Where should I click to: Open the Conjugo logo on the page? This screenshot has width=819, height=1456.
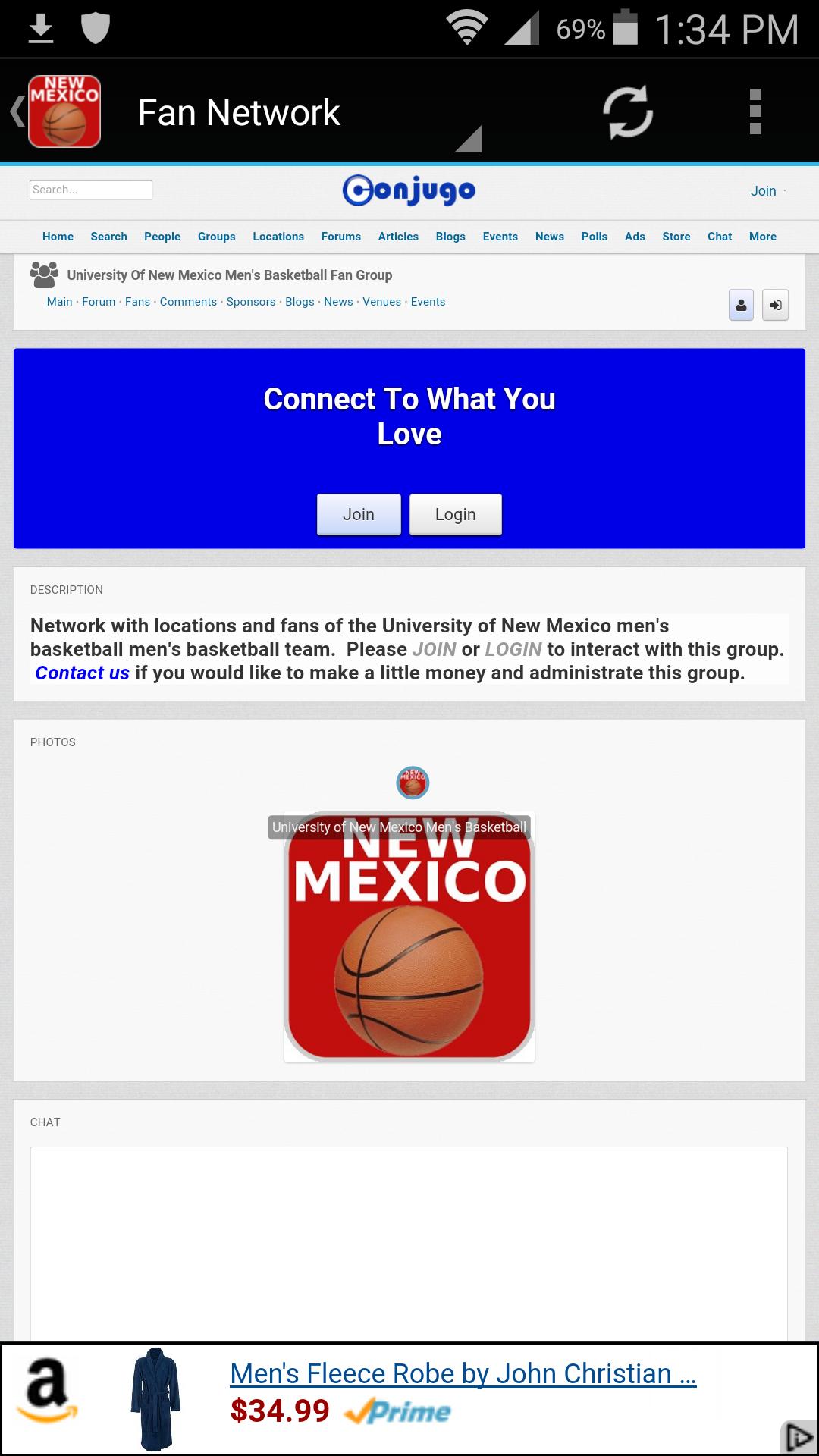[x=409, y=190]
